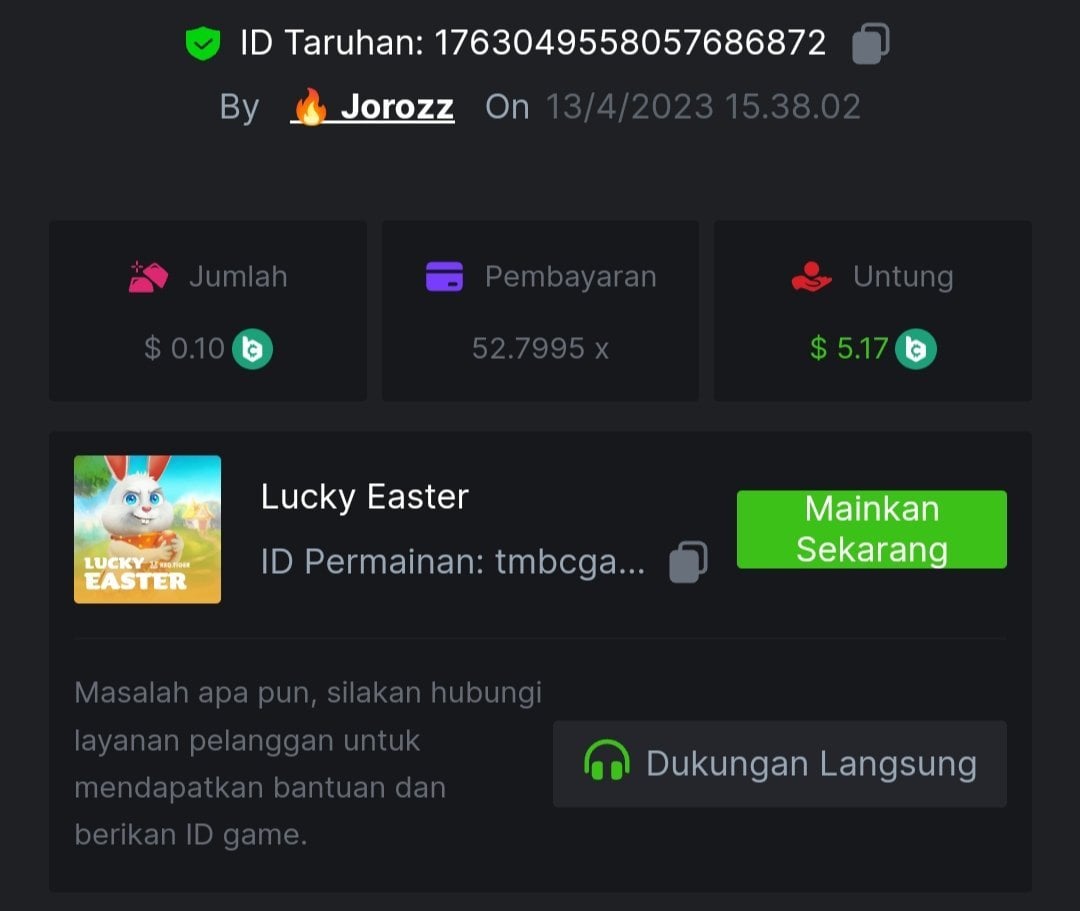
Task: Tap the Mainkan Sekarang button
Action: [x=871, y=529]
